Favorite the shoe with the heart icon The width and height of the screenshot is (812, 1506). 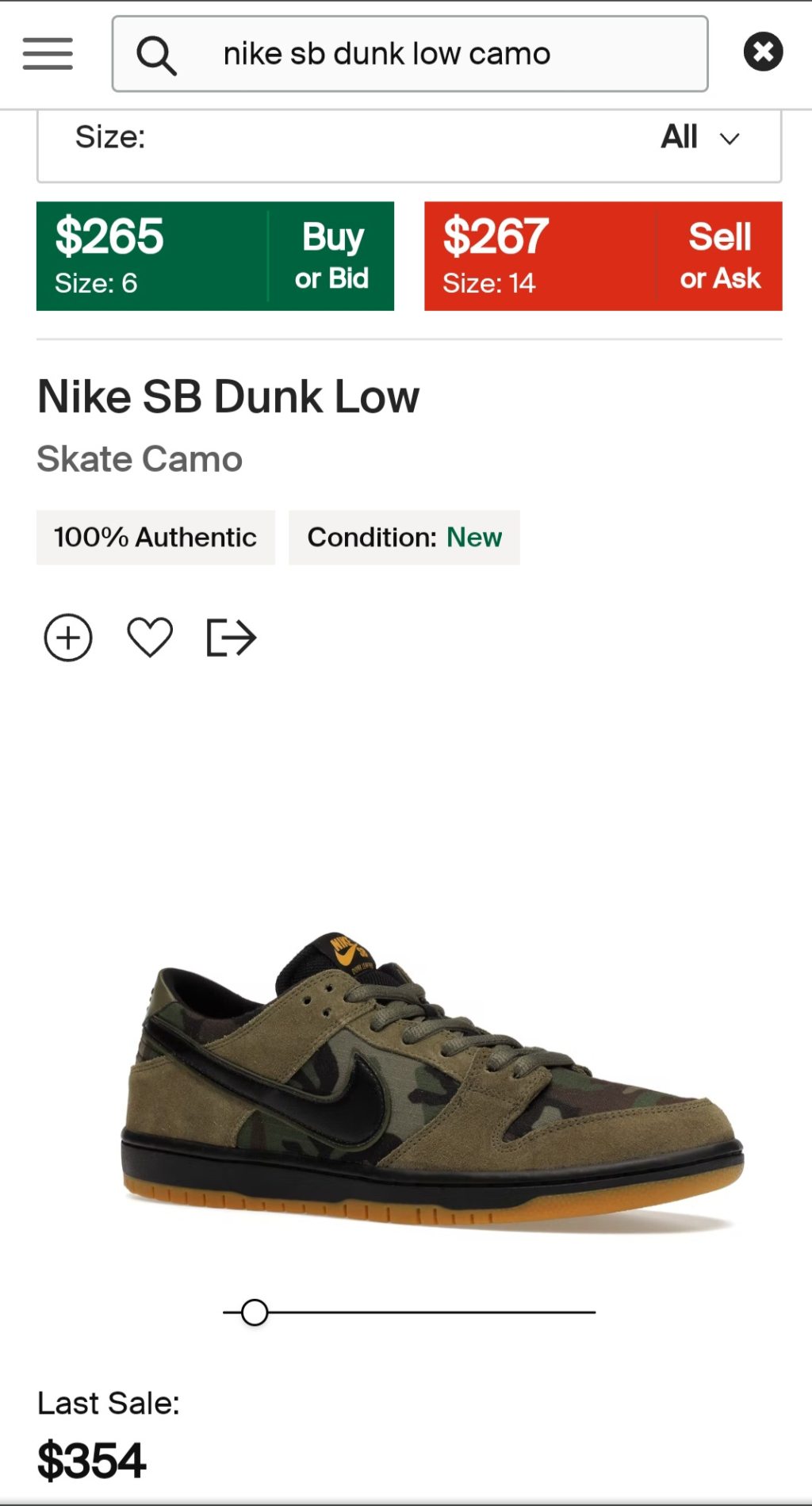coord(150,637)
